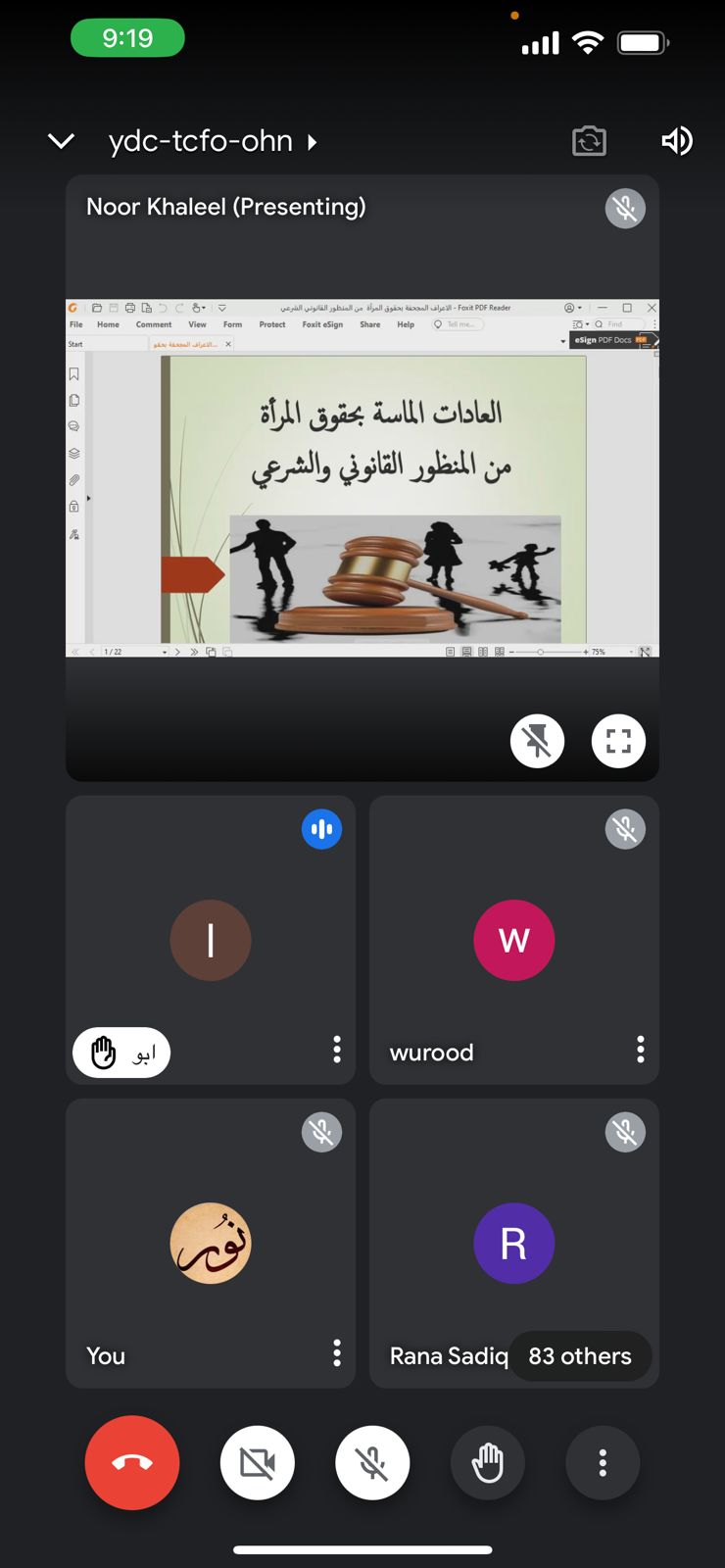Image resolution: width=725 pixels, height=1568 pixels.
Task: Open options for the ابو participant tile
Action: click(x=337, y=1050)
